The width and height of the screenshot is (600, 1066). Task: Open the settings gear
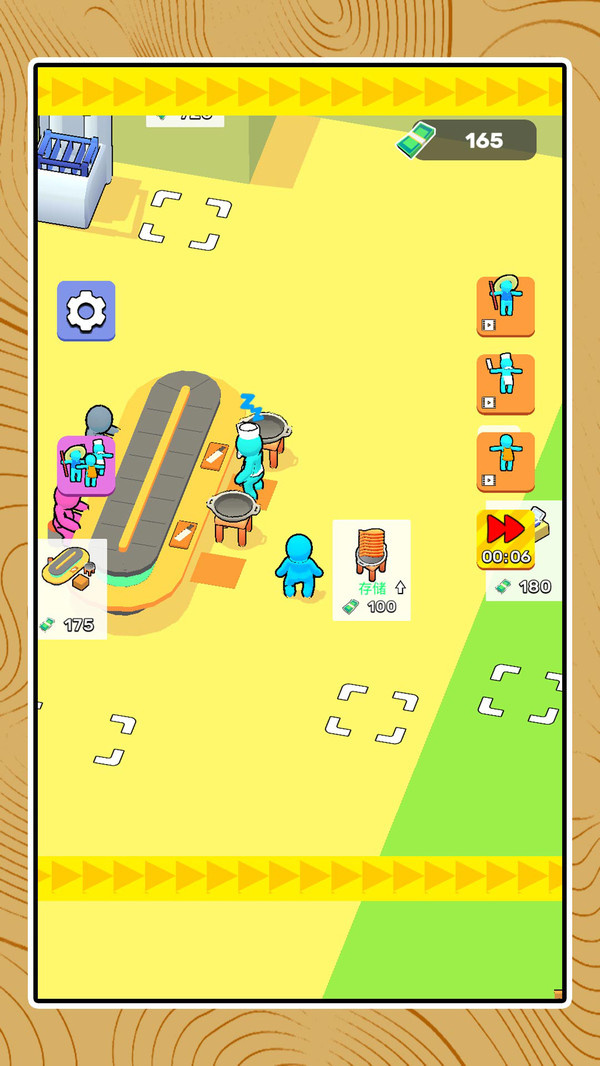[x=86, y=311]
